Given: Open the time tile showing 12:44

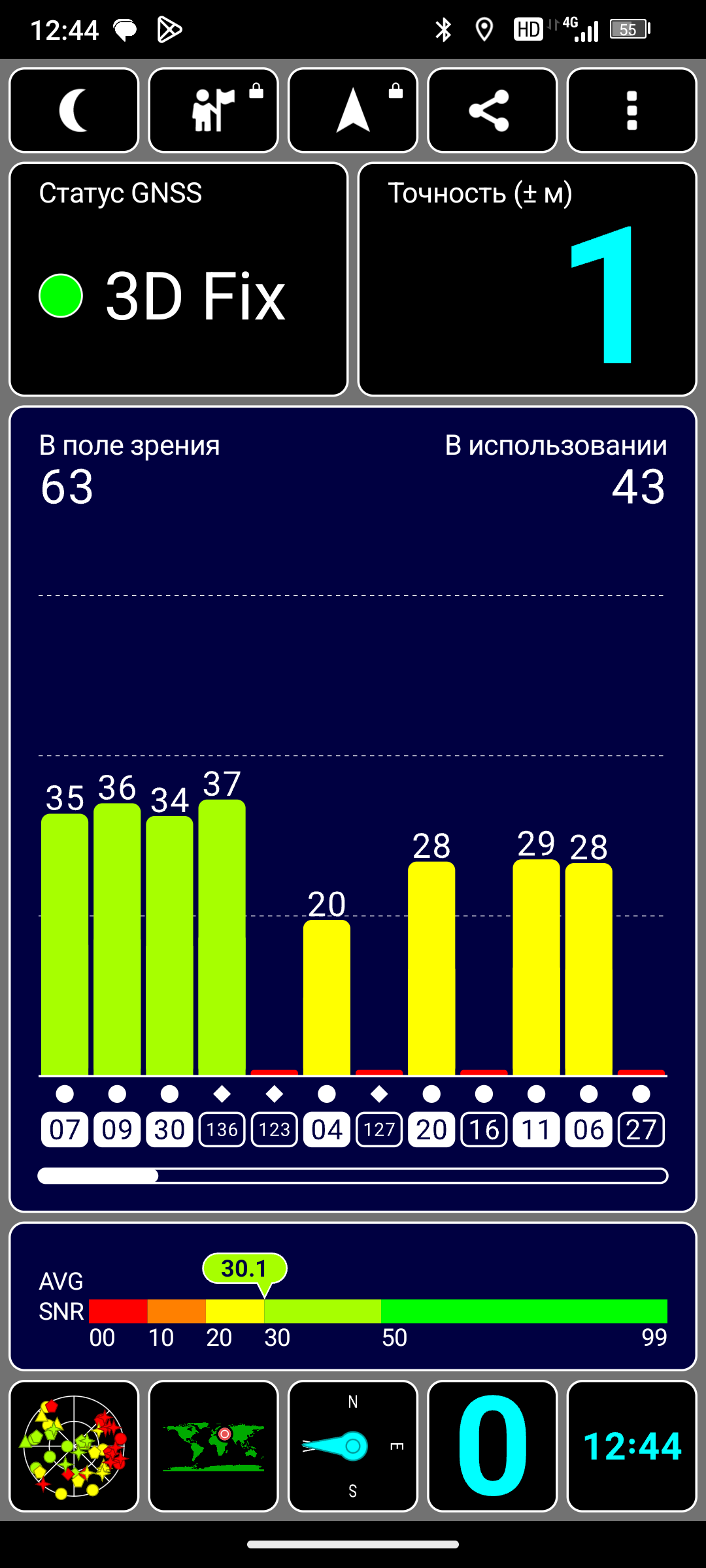Looking at the screenshot, I should (x=631, y=1446).
